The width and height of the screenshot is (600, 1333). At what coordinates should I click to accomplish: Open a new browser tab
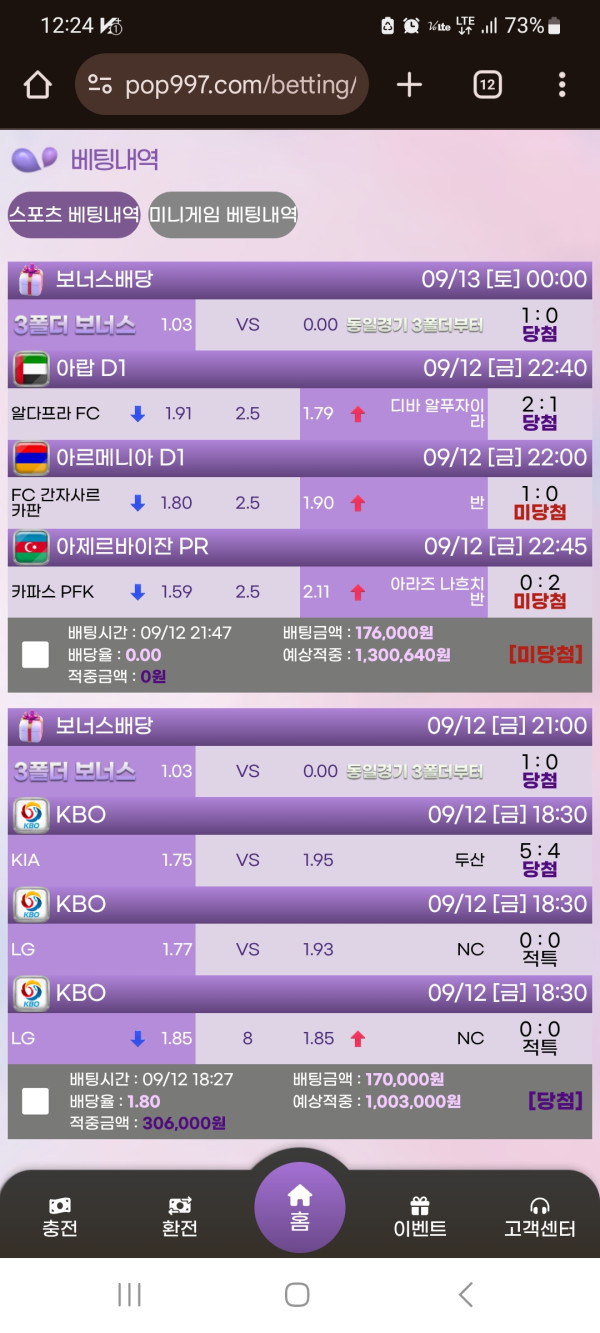409,85
